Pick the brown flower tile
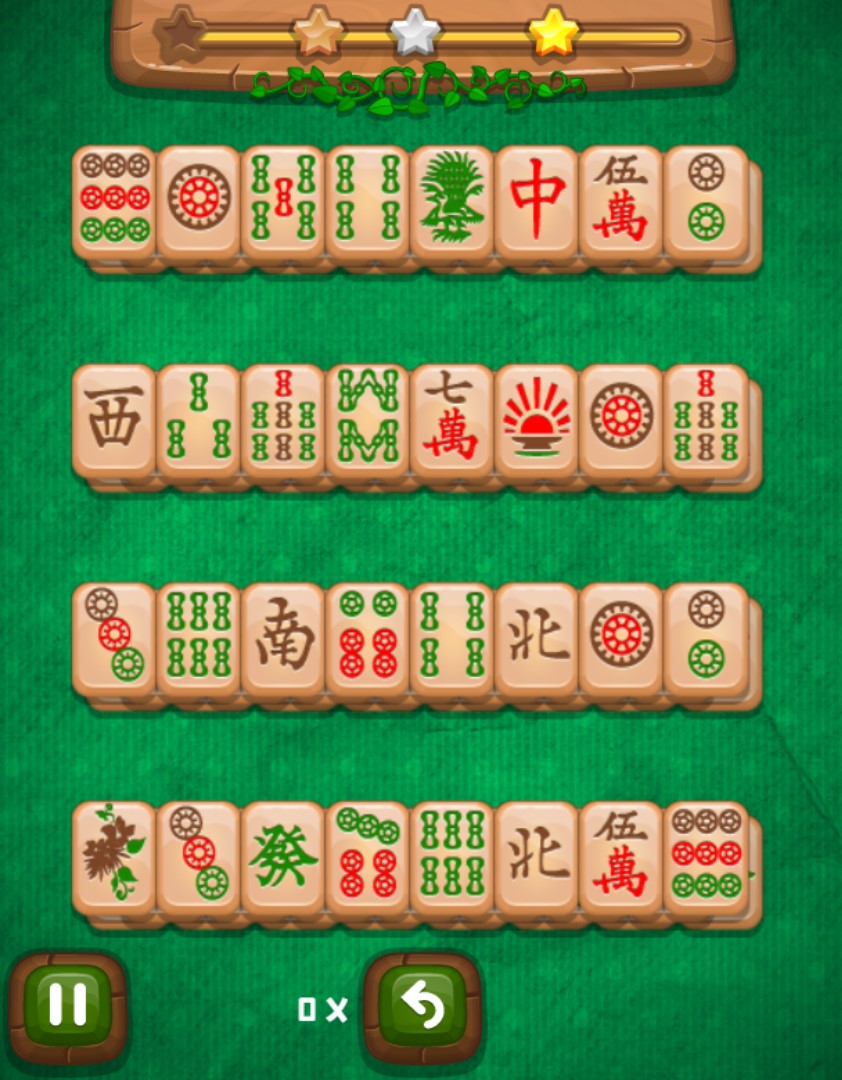 point(113,856)
